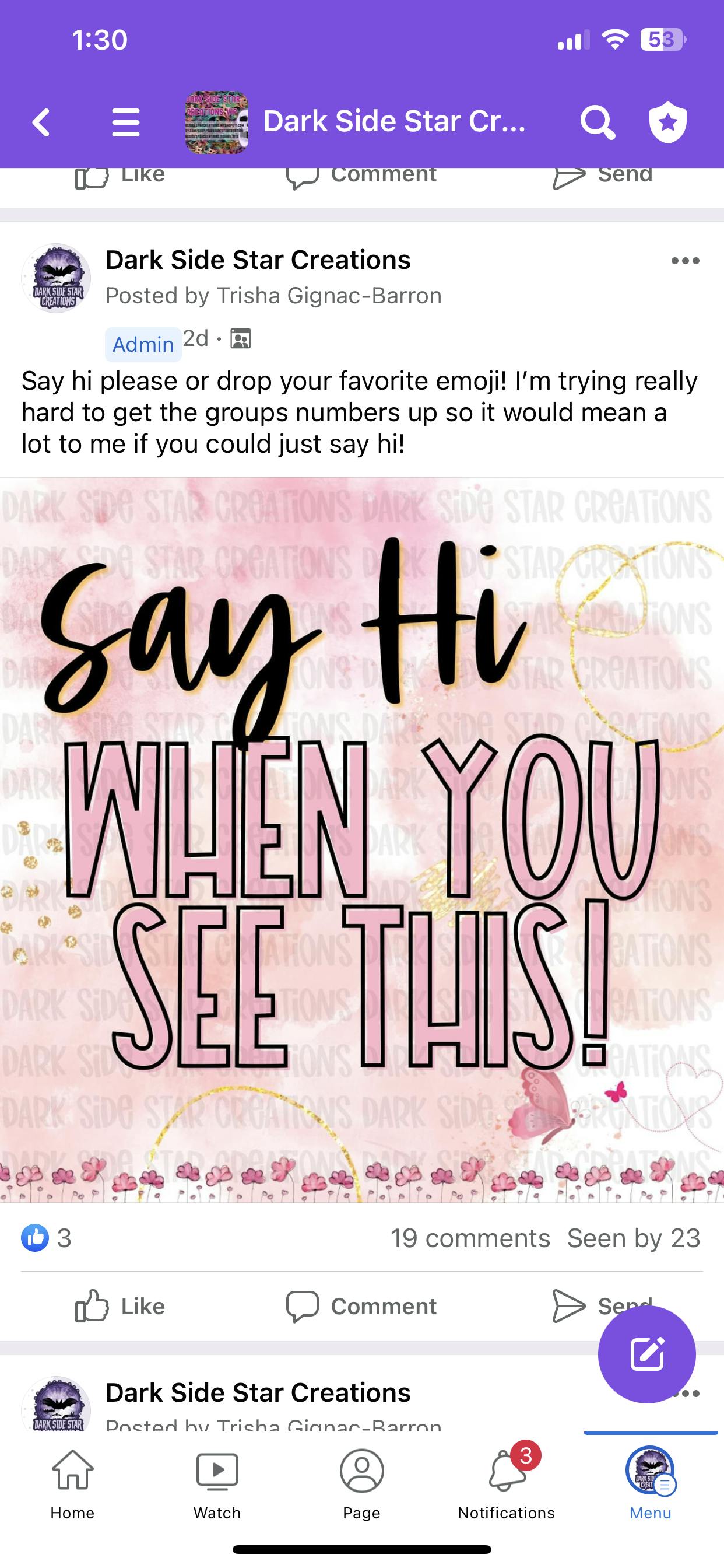Open the hamburger menu in header
This screenshot has width=724, height=1568.
126,122
